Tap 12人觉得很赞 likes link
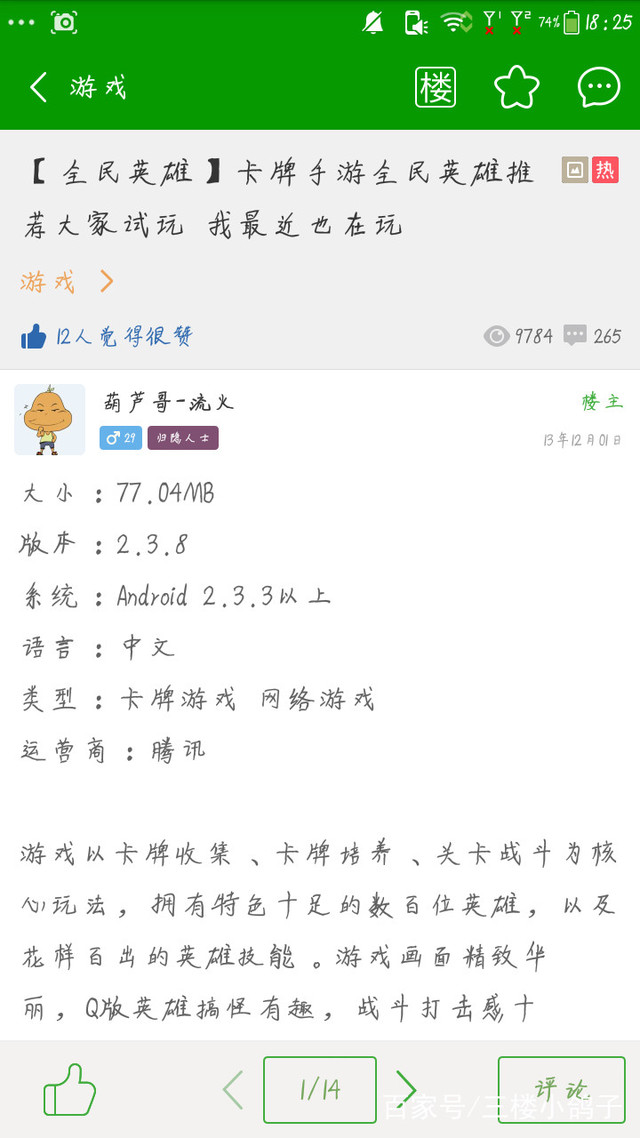Screen dimensions: 640x1138 pos(107,336)
